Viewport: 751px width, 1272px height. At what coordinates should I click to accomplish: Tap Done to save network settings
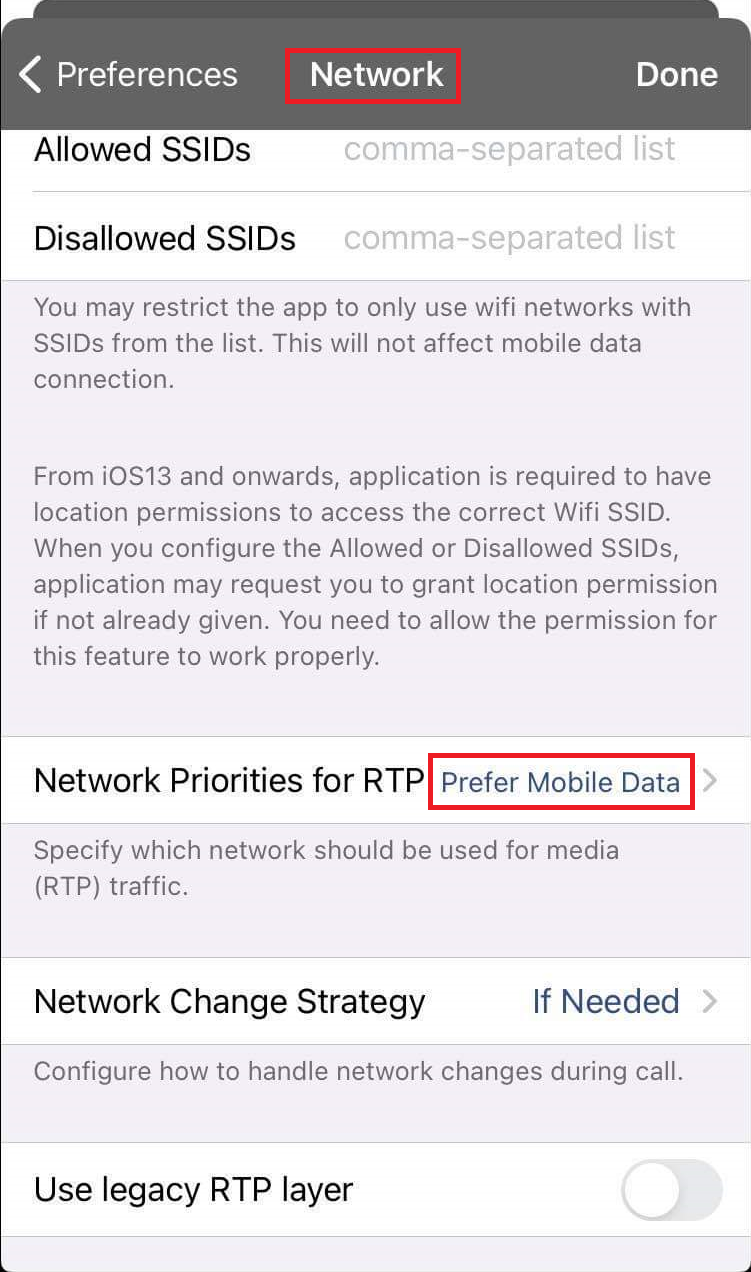(x=676, y=75)
